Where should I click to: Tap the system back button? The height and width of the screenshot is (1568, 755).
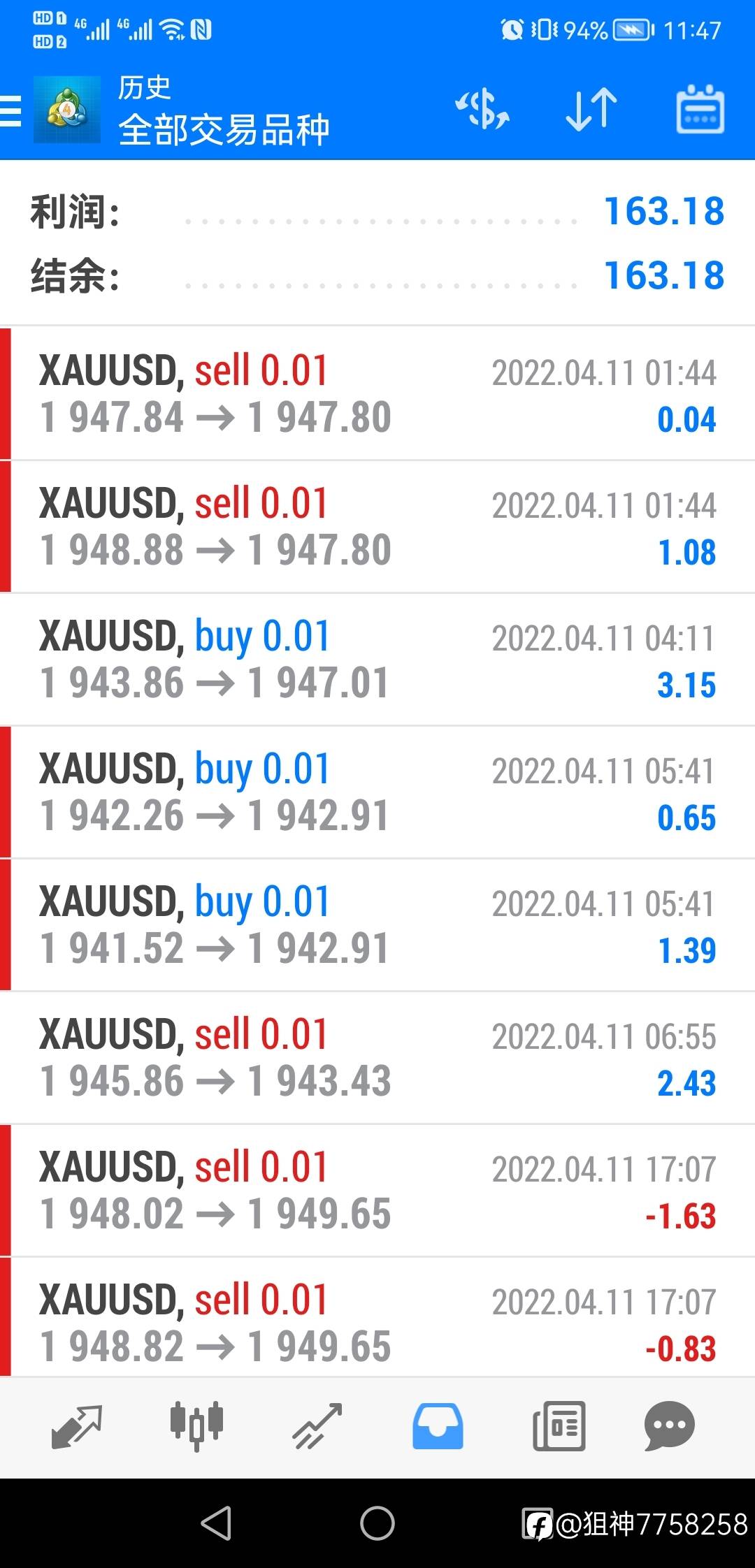(216, 1523)
